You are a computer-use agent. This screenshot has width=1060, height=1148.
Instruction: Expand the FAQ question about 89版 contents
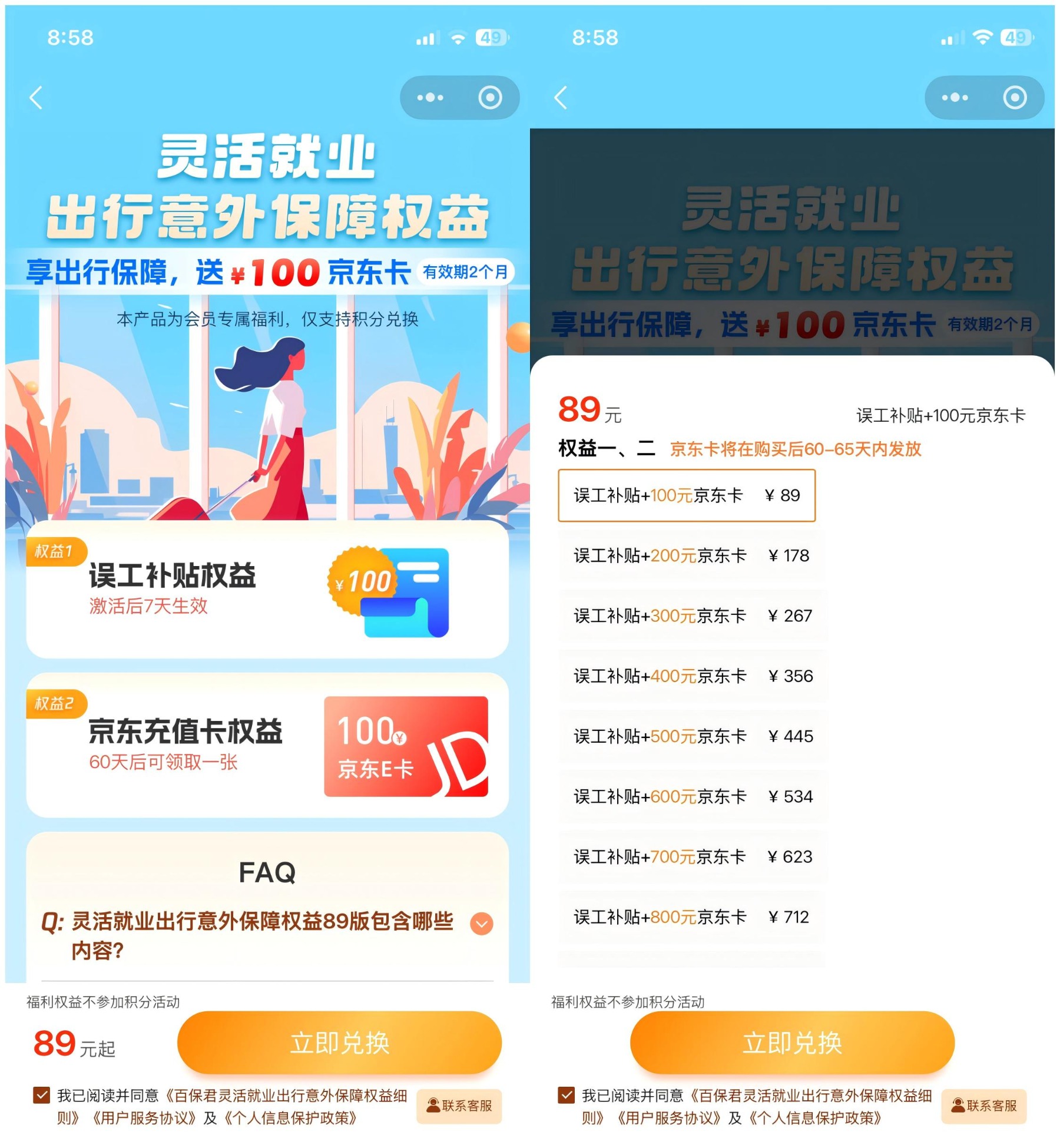pos(481,924)
